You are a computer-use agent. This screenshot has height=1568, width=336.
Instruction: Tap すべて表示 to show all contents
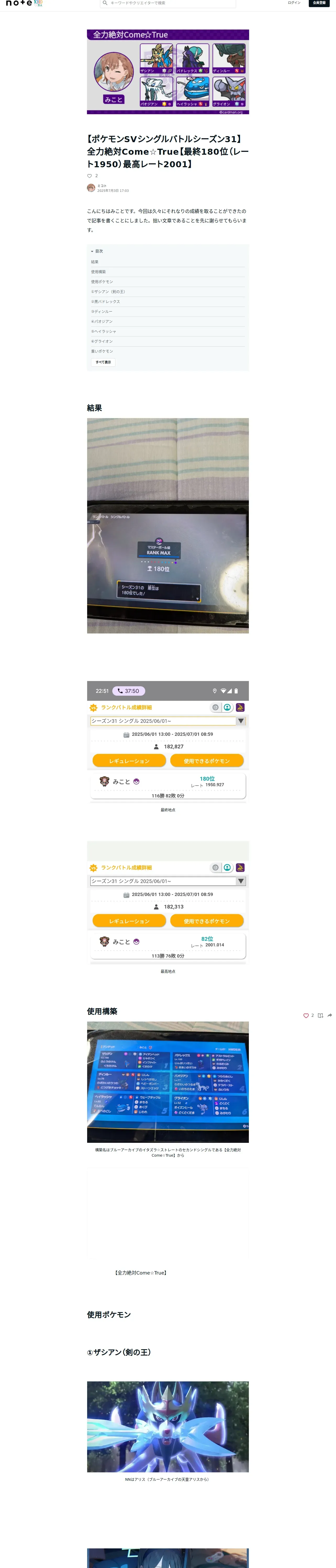[x=103, y=362]
